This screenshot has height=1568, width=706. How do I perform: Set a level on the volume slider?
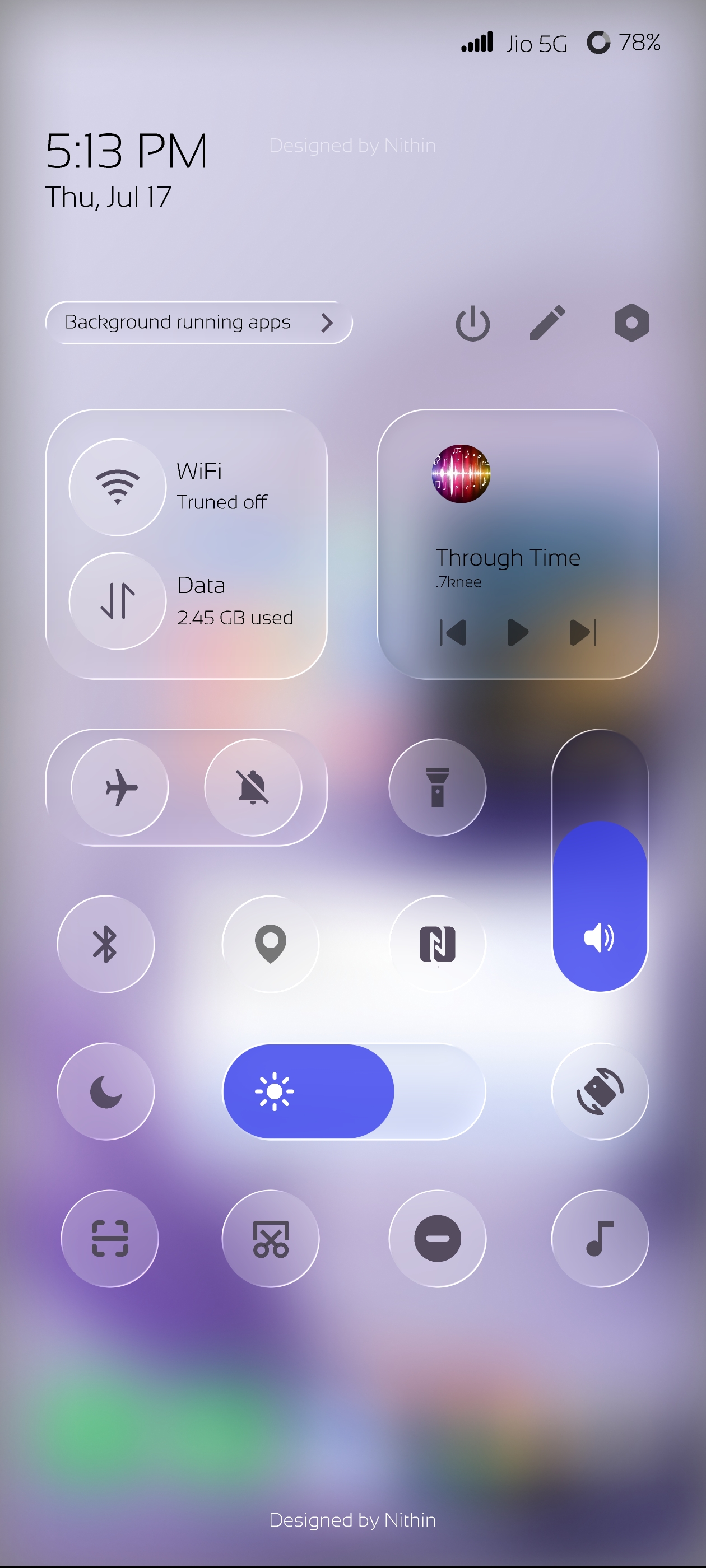point(600,860)
